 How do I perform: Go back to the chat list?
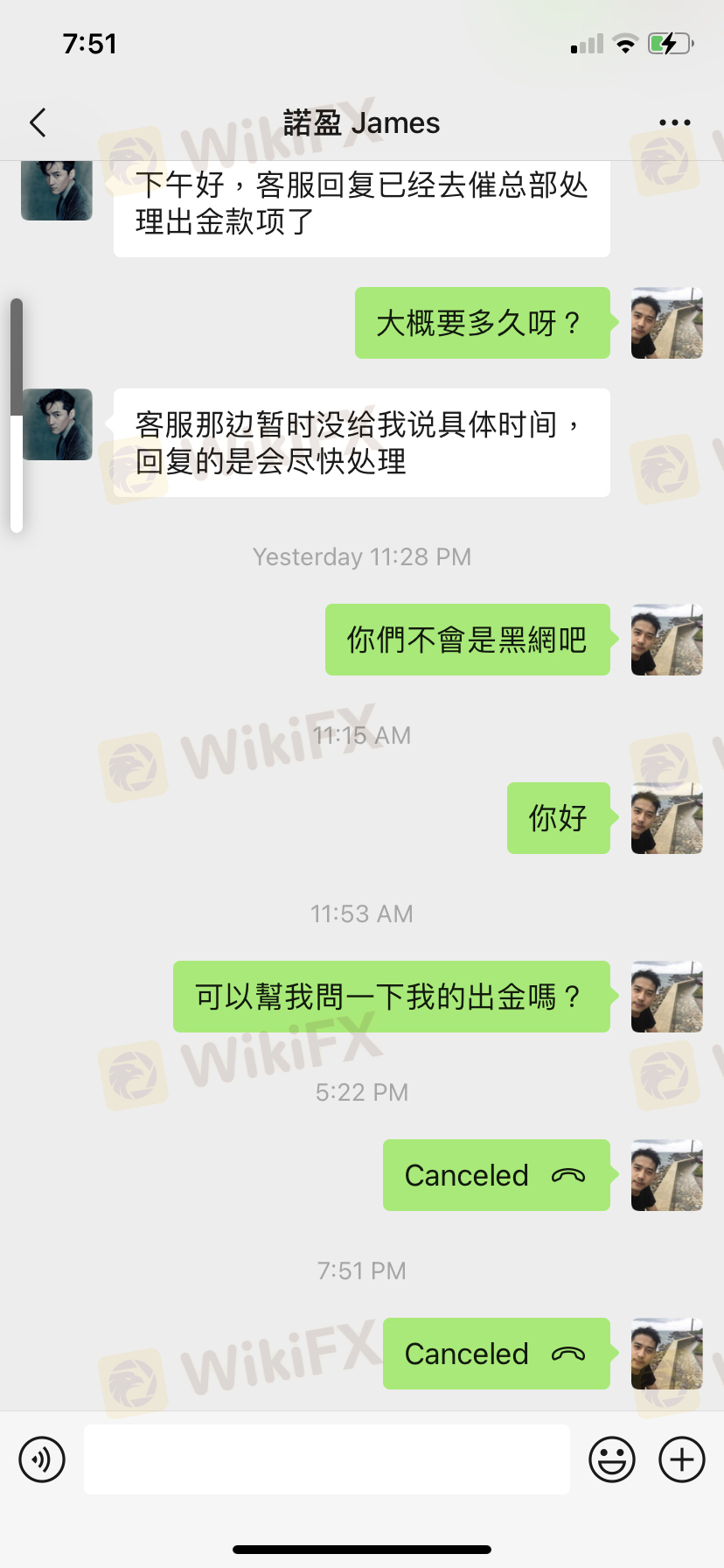point(38,123)
